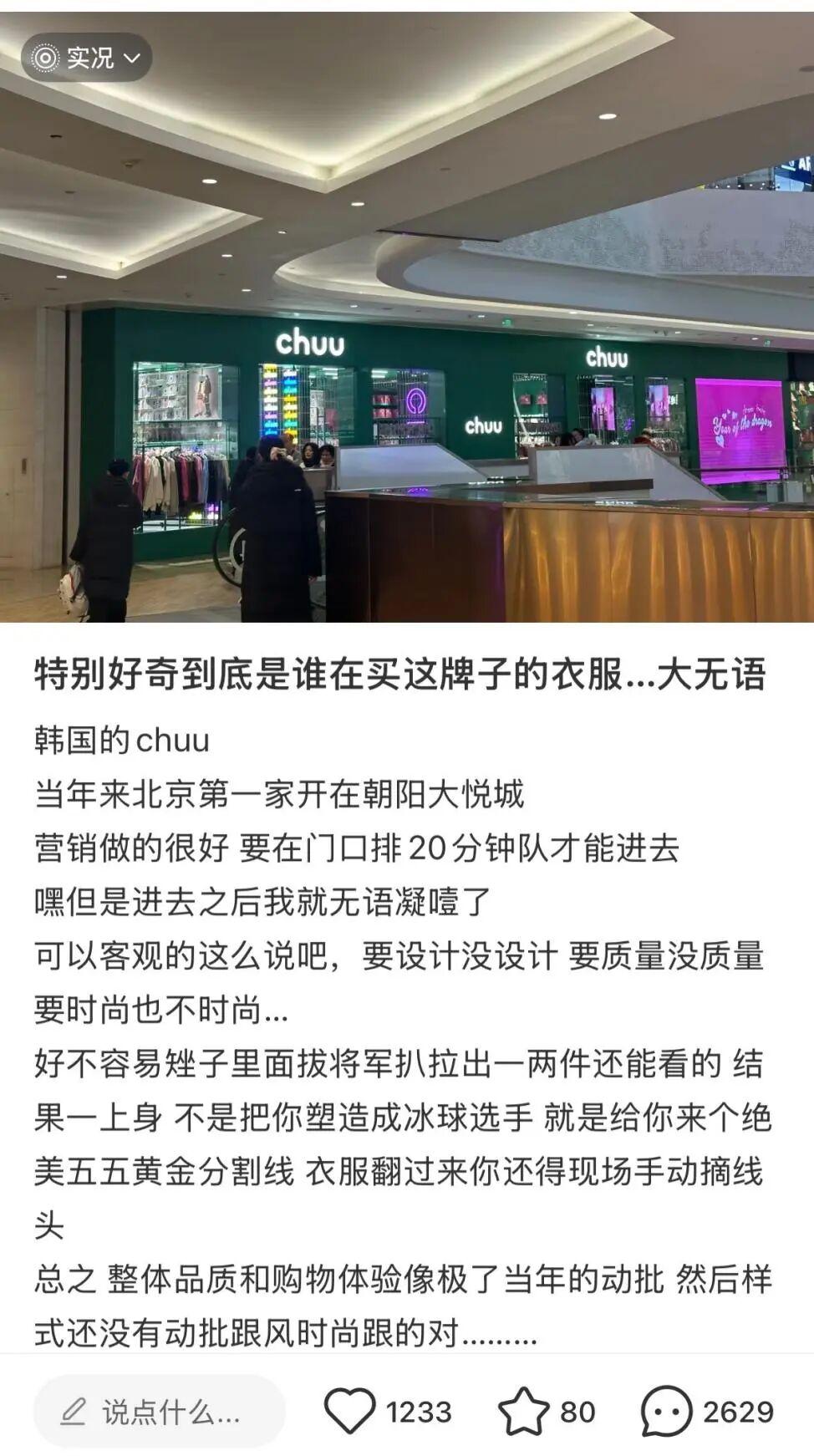
Task: Like this post with the heart icon
Action: pos(349,1411)
